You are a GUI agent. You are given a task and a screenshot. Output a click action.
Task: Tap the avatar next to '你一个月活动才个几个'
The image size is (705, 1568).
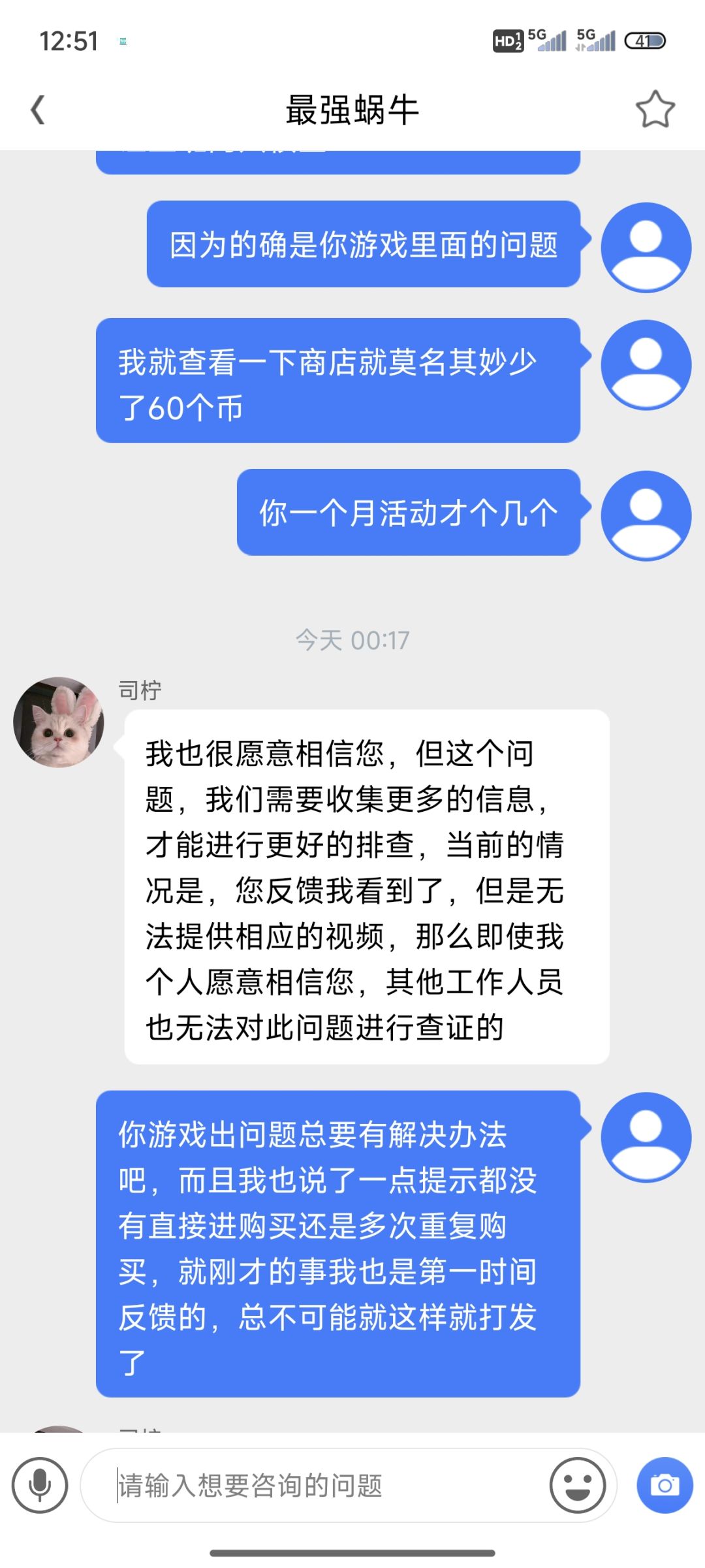646,515
